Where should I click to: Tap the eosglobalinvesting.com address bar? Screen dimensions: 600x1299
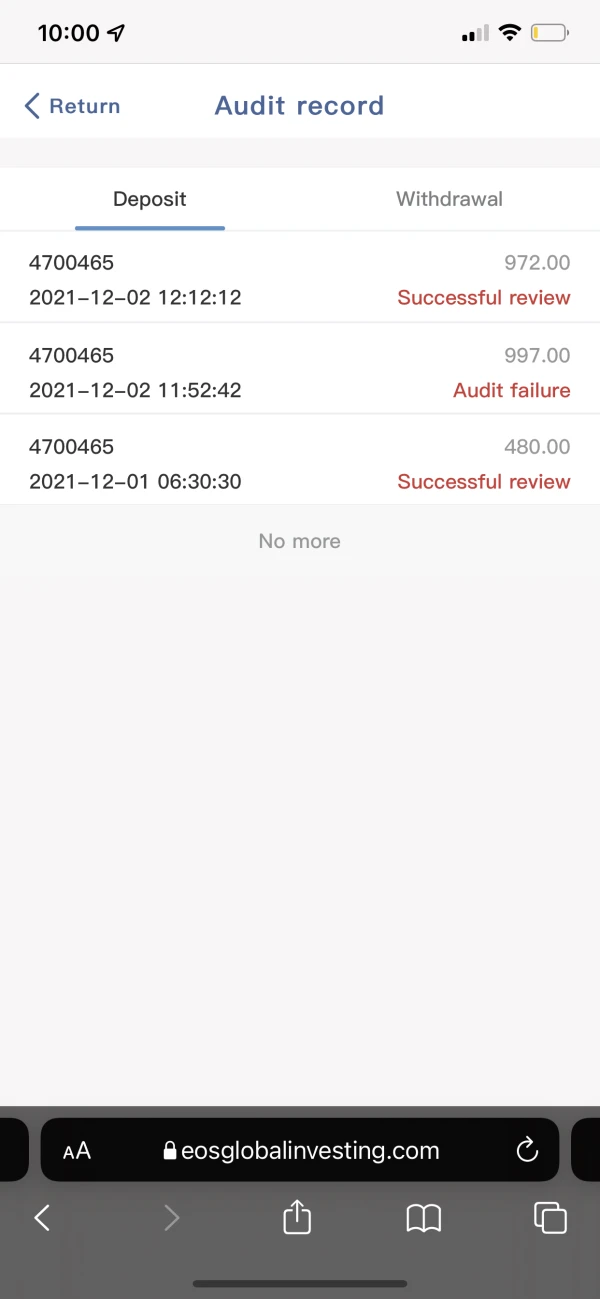pyautogui.click(x=300, y=1150)
